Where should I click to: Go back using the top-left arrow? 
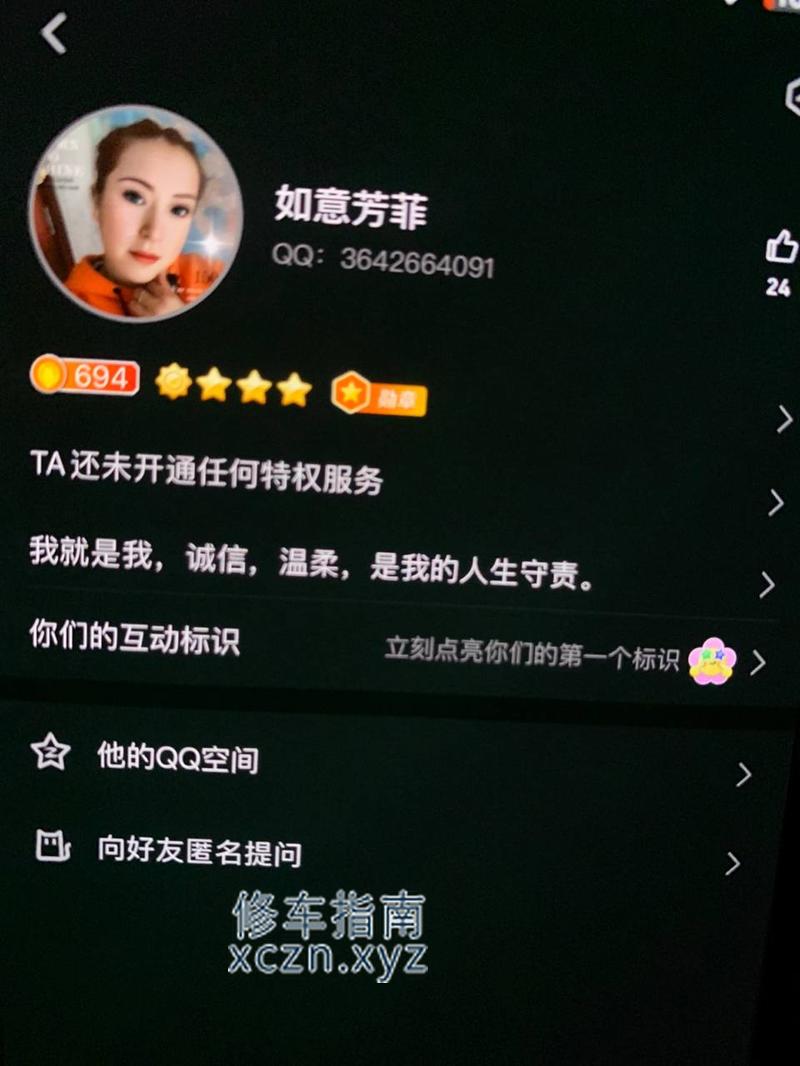click(53, 34)
